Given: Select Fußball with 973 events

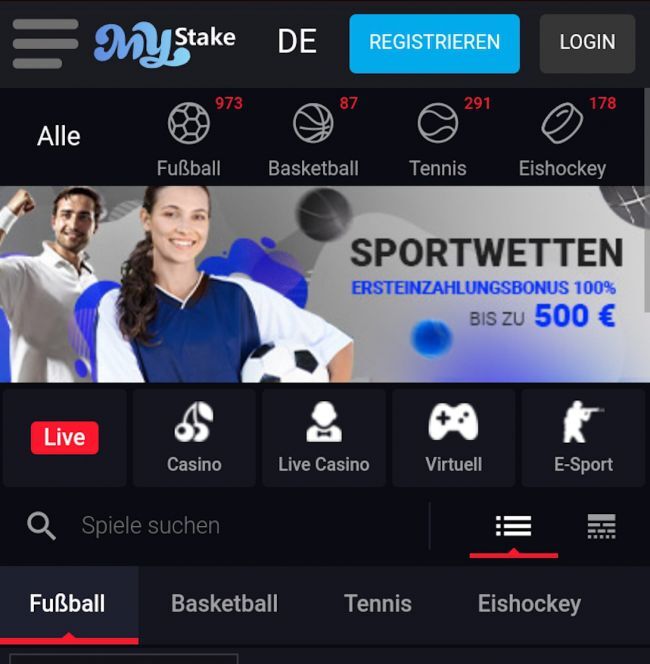Looking at the screenshot, I should pos(189,138).
